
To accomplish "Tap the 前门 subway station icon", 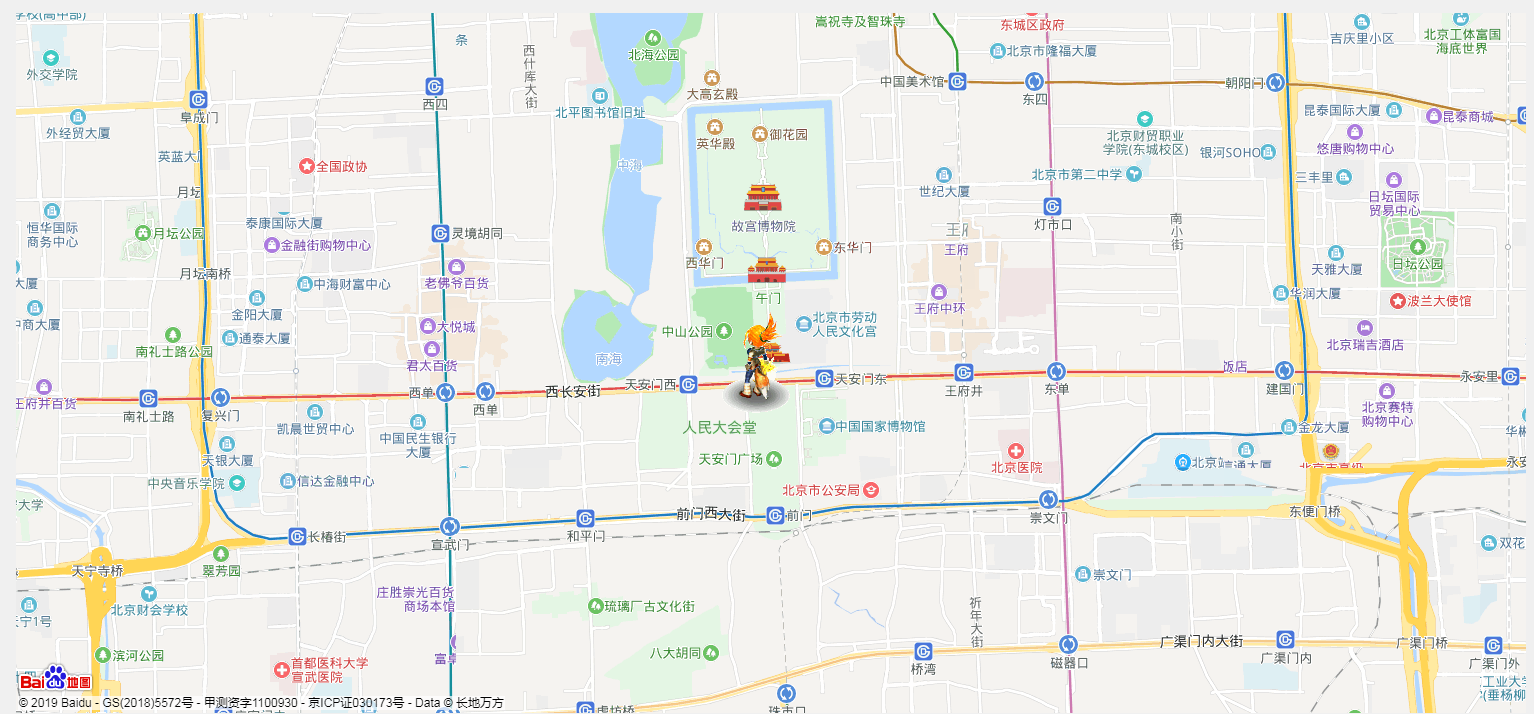I will pos(775,516).
